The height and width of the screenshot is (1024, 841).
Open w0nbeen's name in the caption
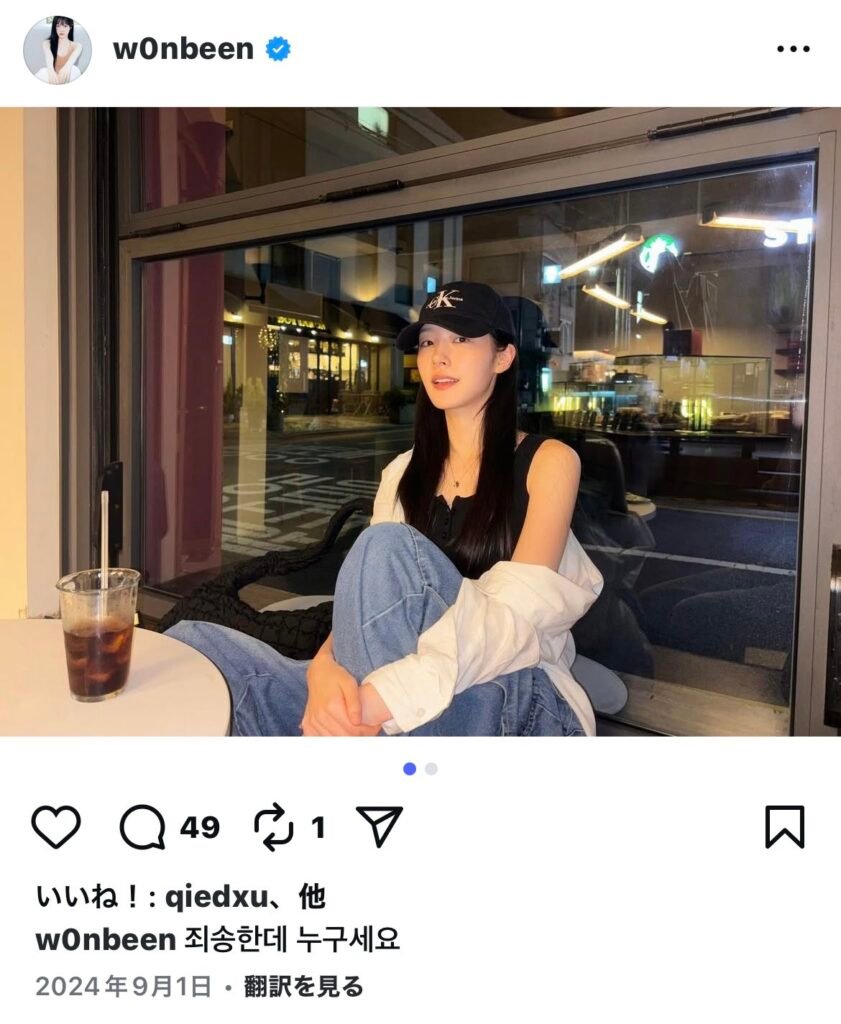click(x=106, y=941)
